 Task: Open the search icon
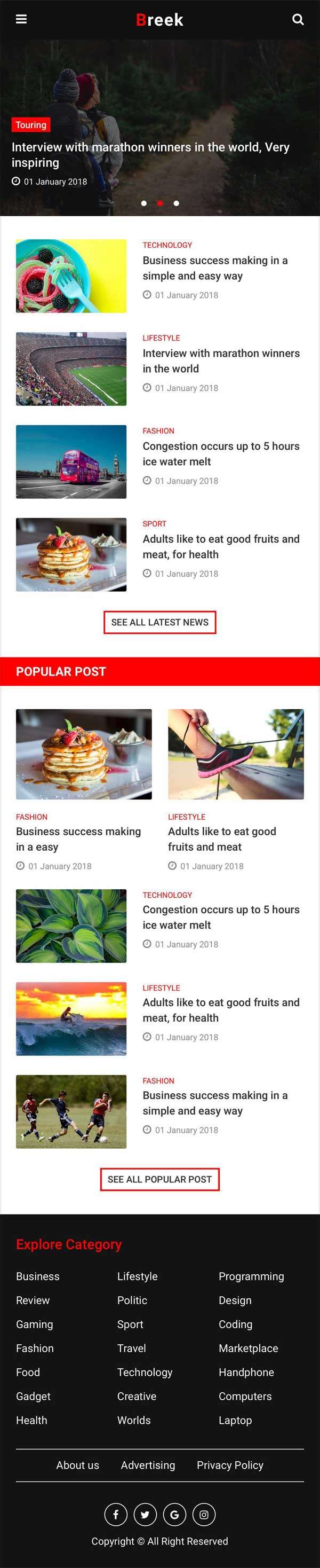[298, 19]
